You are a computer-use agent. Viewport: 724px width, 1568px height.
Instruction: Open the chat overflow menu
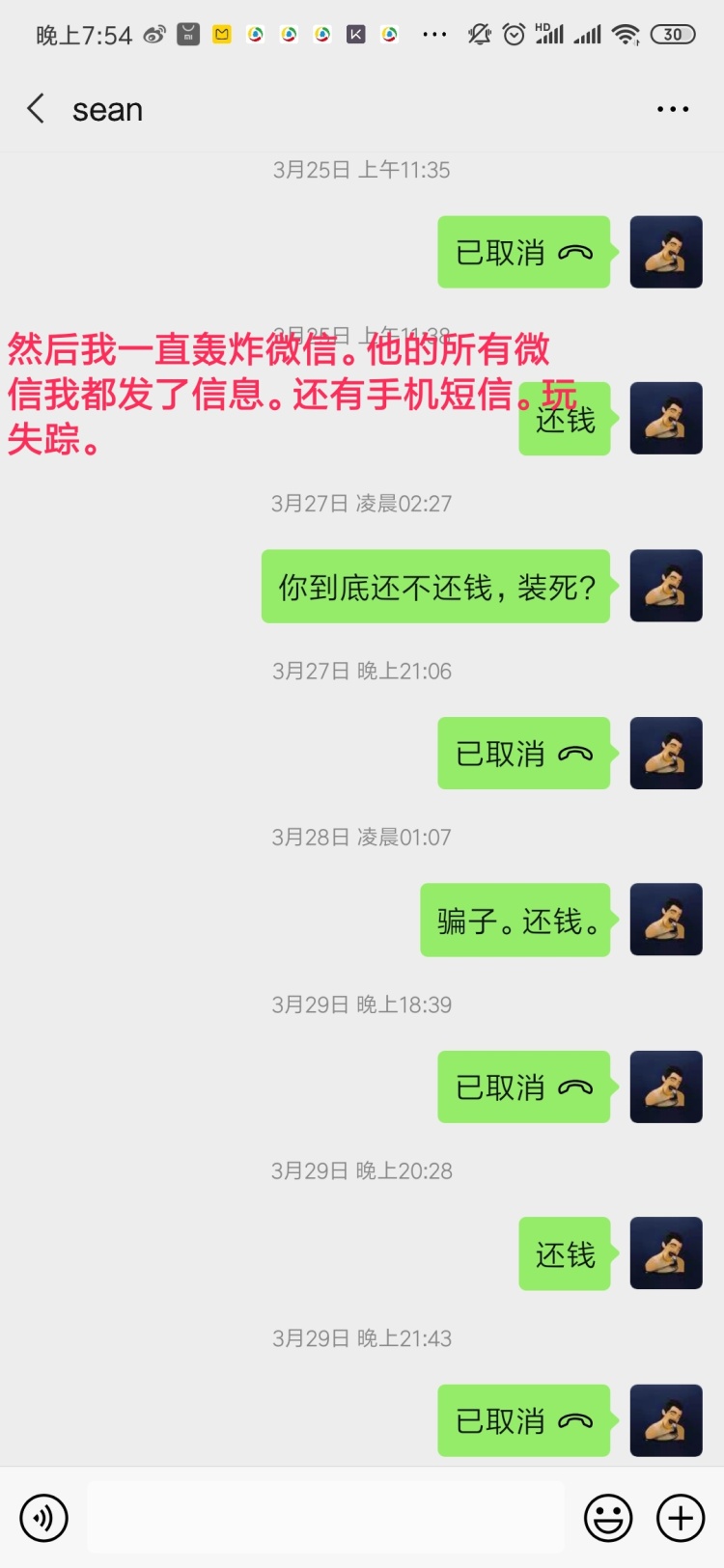tap(672, 109)
